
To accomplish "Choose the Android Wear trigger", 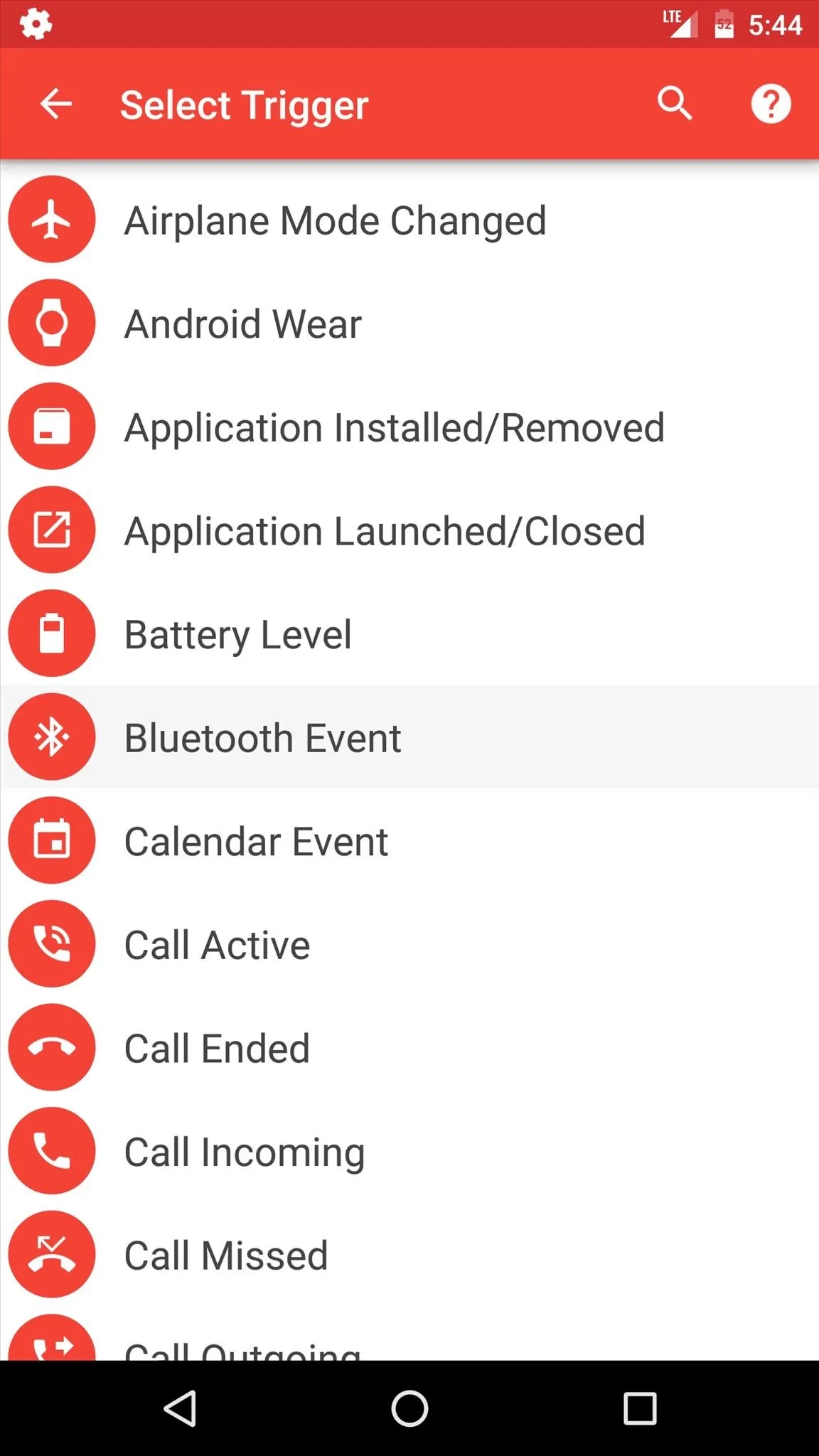I will (x=409, y=323).
